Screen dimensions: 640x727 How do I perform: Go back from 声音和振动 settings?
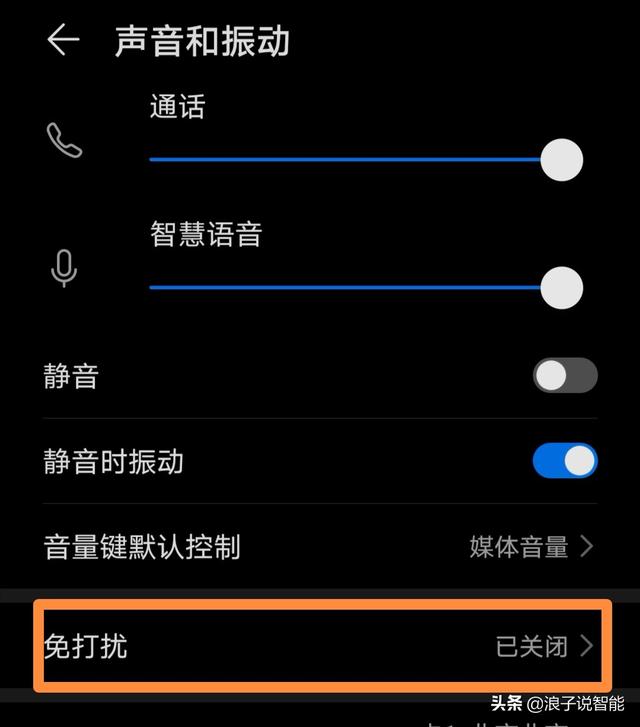tap(63, 41)
